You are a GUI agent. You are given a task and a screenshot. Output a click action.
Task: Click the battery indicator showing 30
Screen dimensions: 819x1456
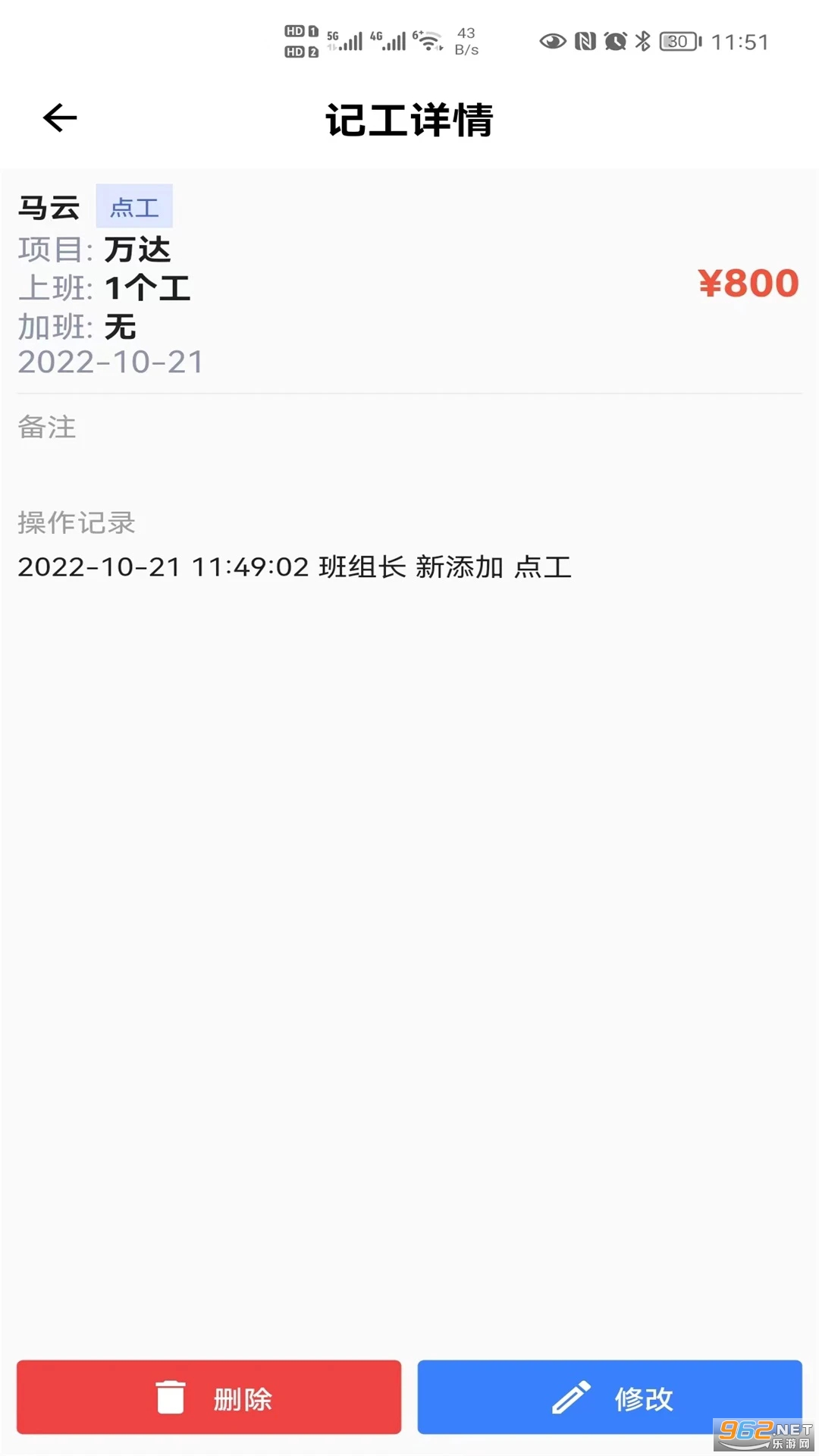coord(674,42)
